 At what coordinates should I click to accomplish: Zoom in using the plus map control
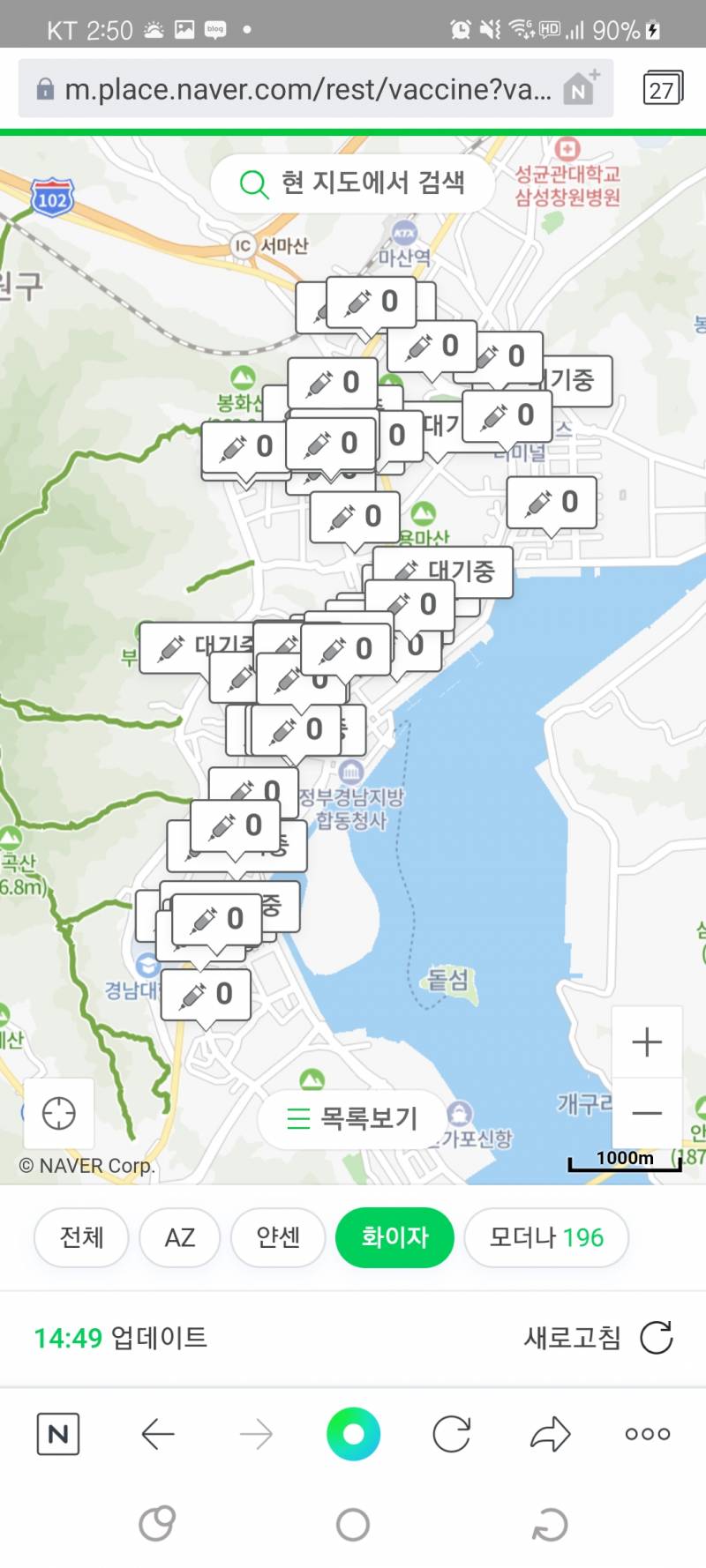point(647,1042)
